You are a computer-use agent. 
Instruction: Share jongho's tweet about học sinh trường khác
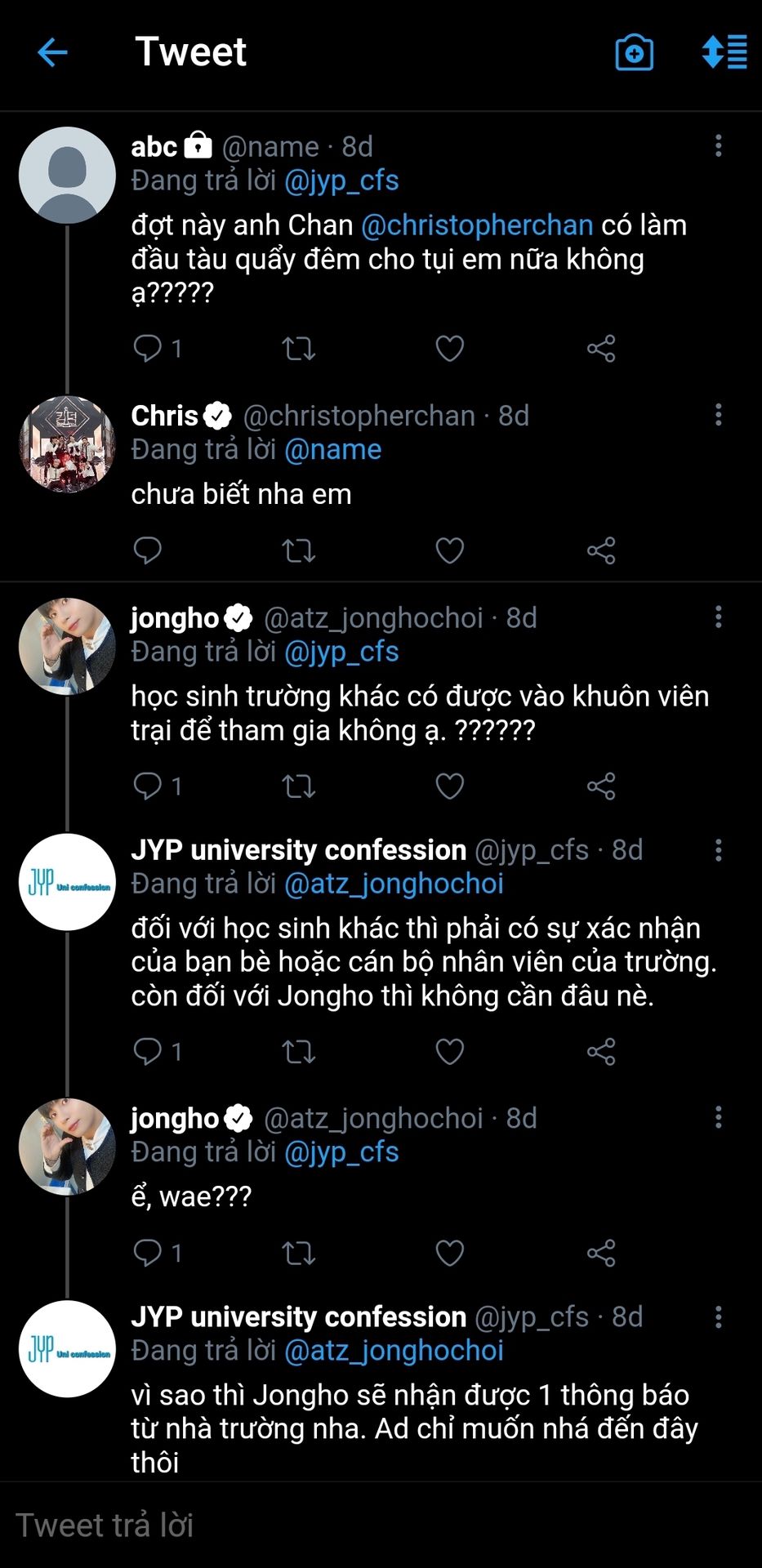[600, 786]
